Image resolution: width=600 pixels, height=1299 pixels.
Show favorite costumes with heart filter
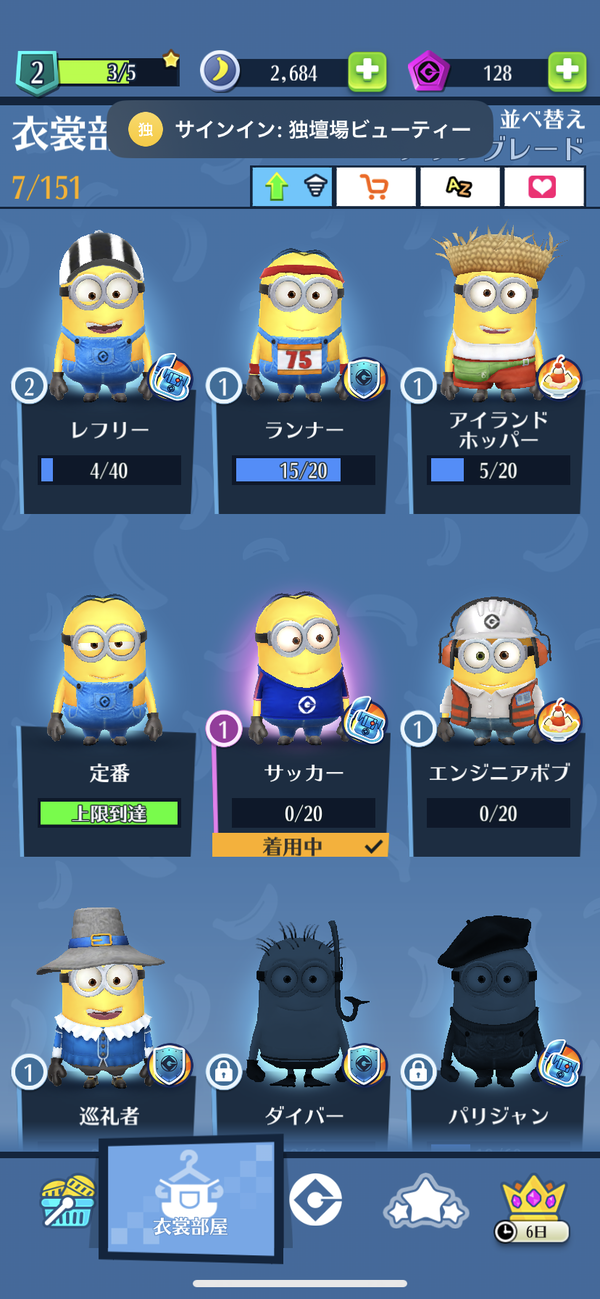[x=543, y=186]
